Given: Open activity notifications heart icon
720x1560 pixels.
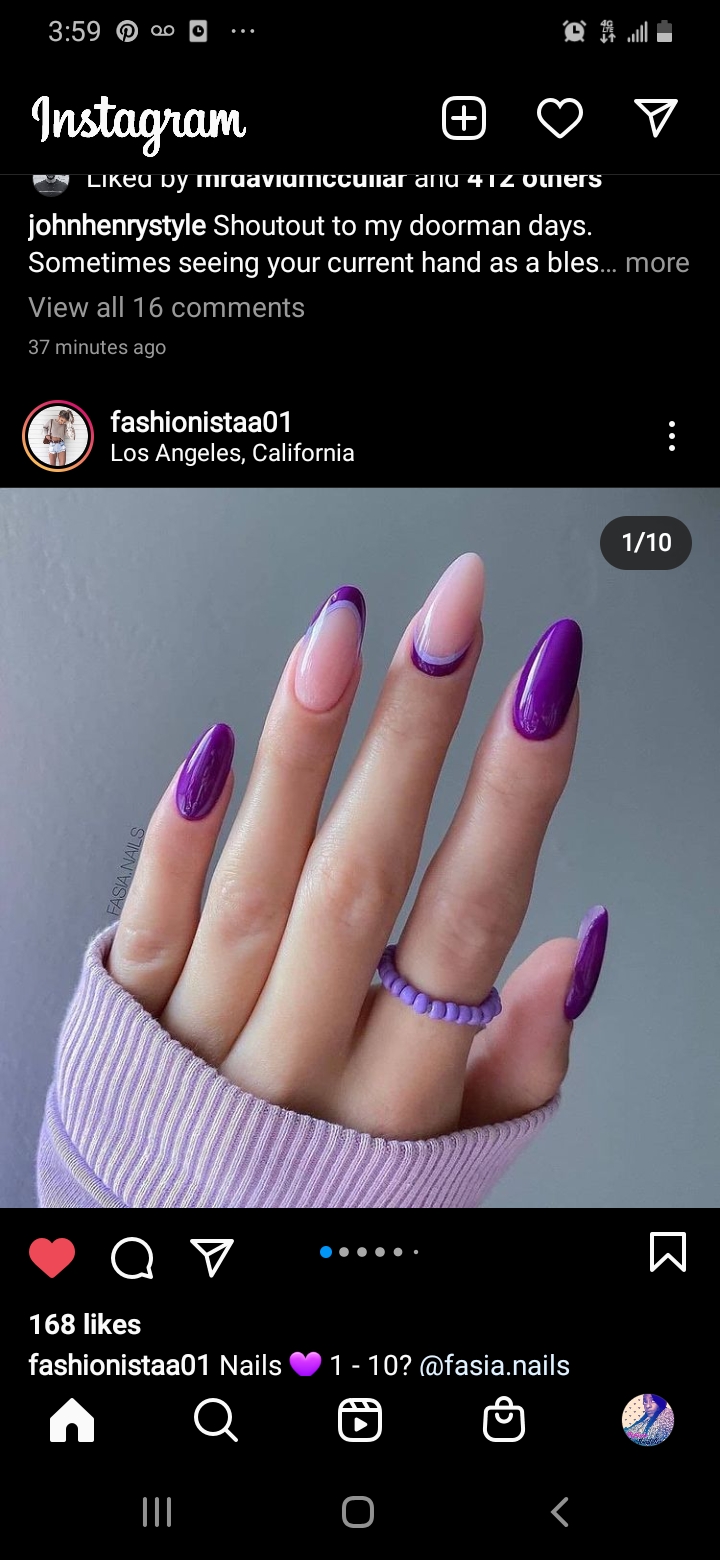Looking at the screenshot, I should point(559,119).
